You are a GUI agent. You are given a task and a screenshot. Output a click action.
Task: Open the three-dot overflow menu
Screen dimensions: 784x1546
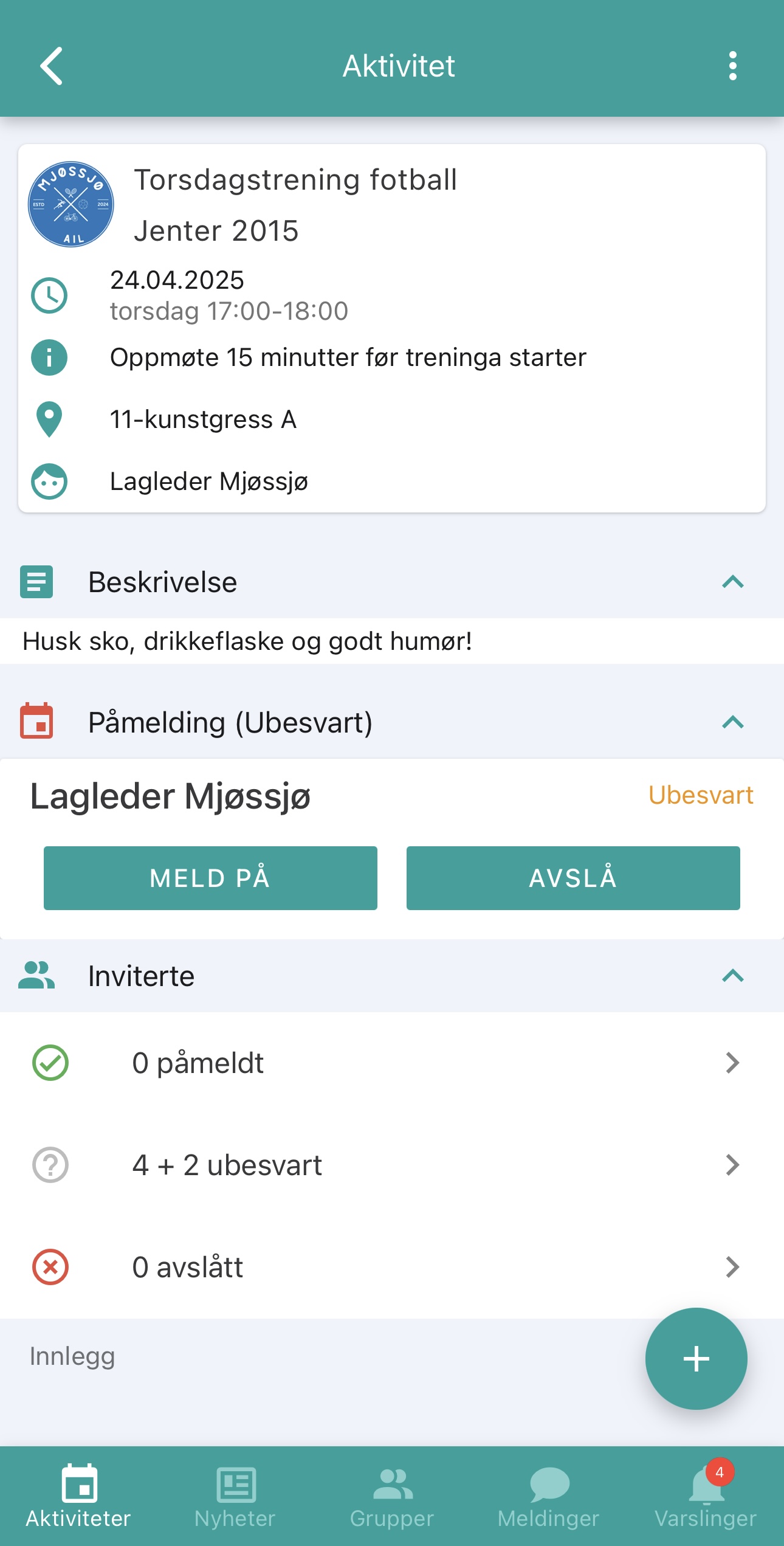tap(732, 66)
